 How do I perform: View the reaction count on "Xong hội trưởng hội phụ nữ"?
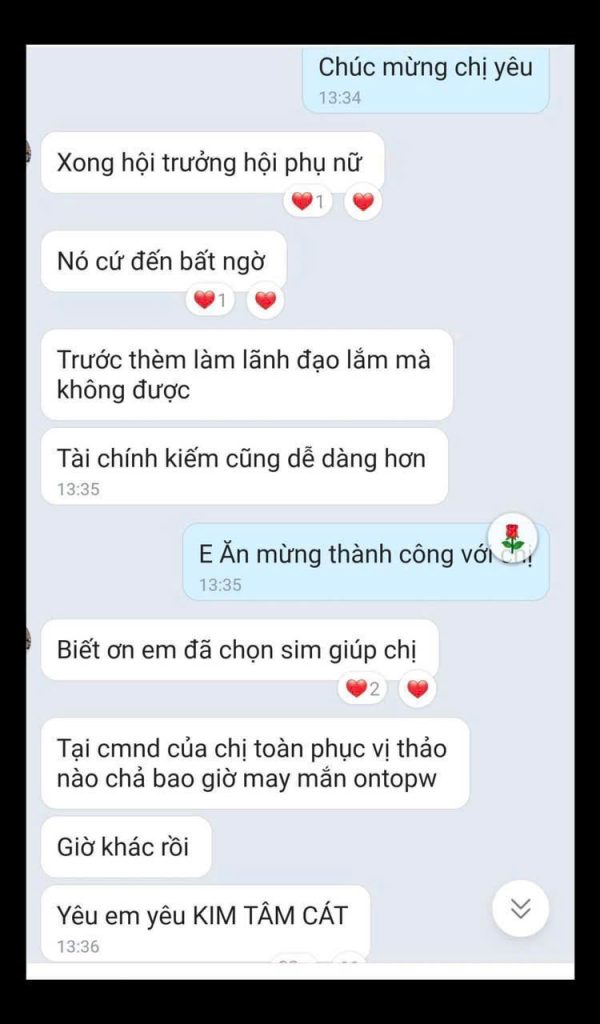[308, 203]
